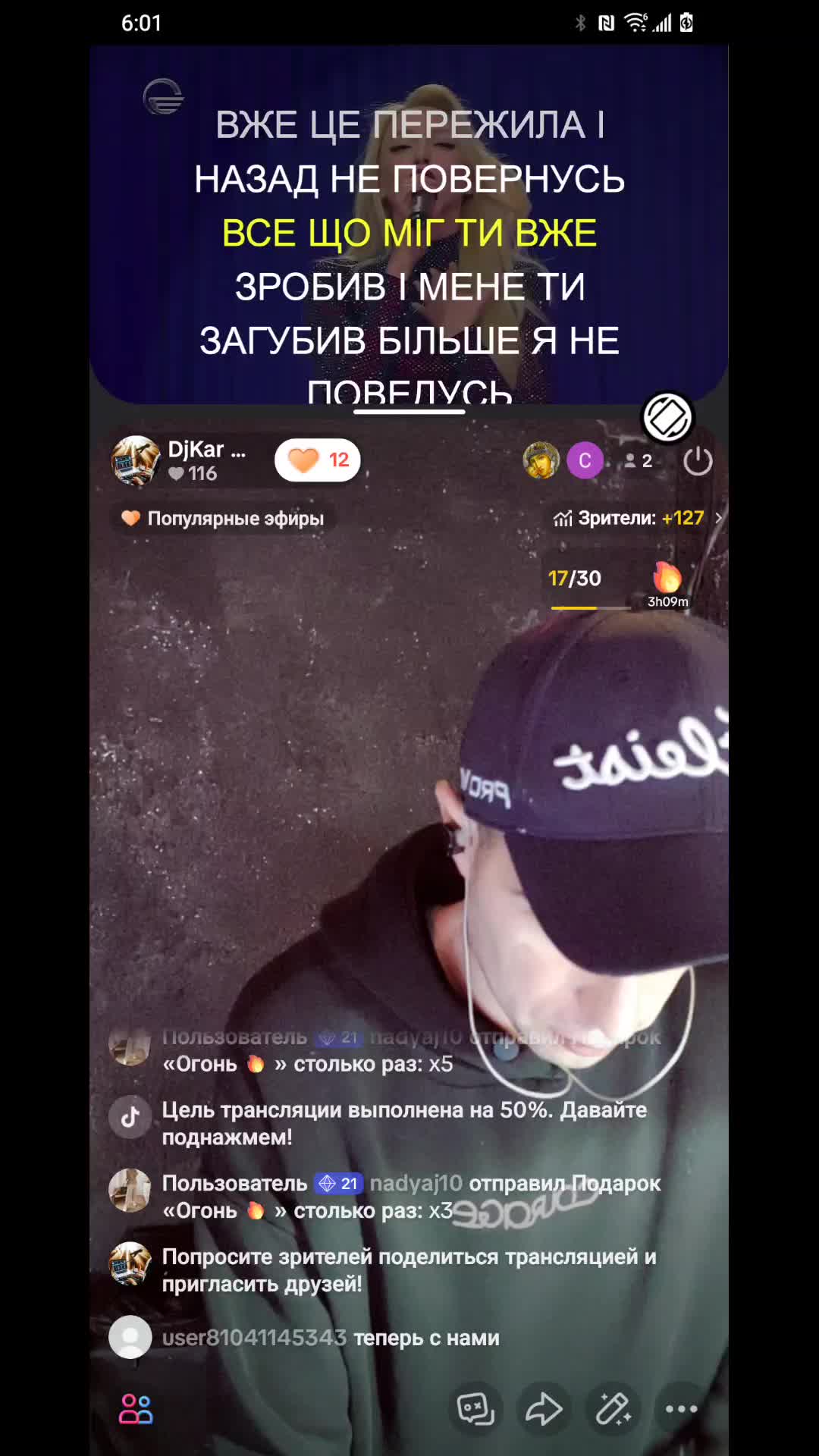Open first top viewer's avatar
The height and width of the screenshot is (1456, 819).
(x=541, y=460)
